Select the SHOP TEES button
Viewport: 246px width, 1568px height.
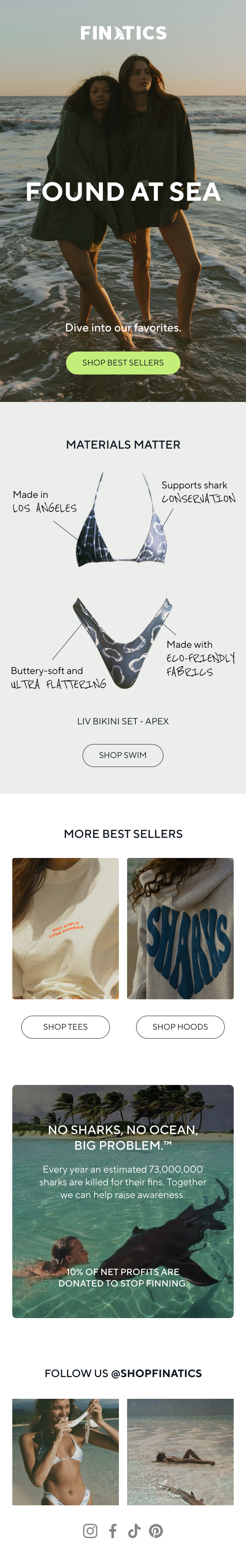click(x=66, y=1026)
